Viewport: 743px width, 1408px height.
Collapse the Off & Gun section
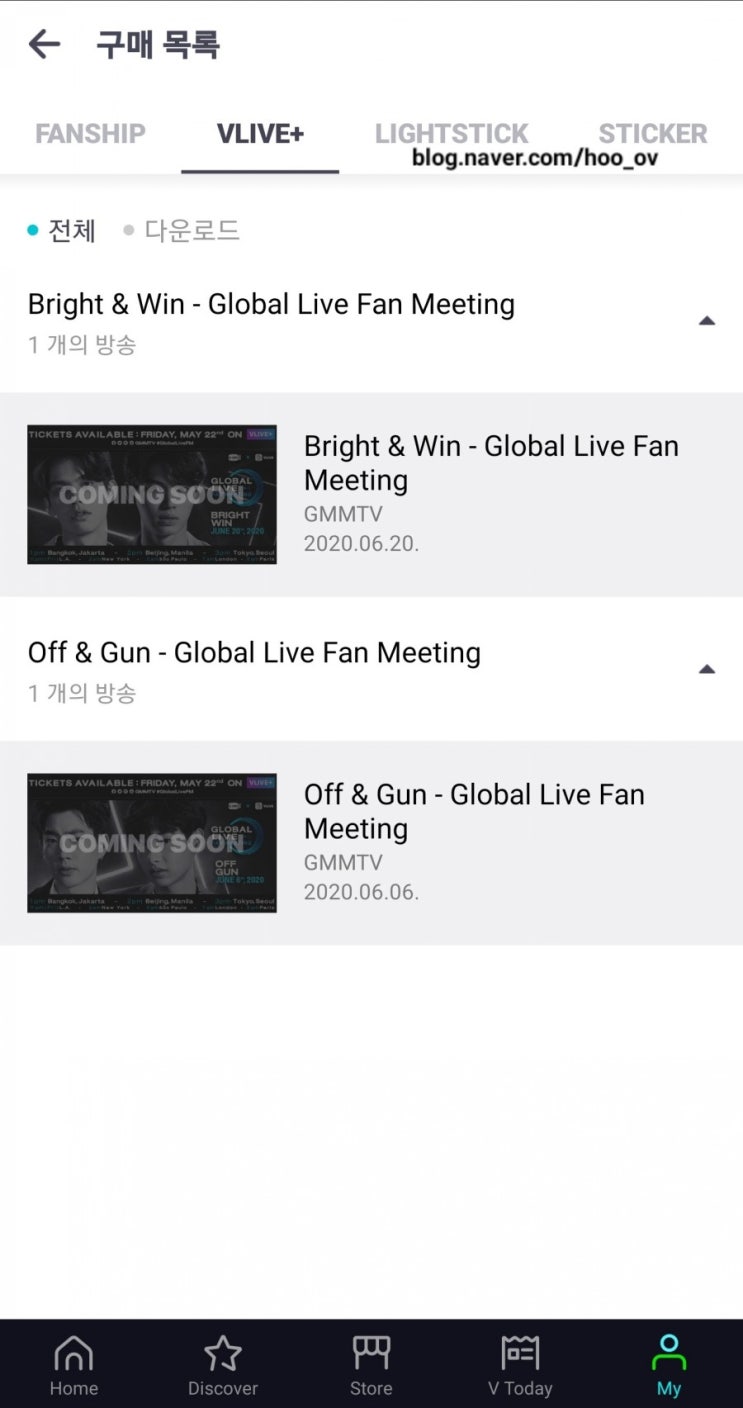tap(706, 669)
